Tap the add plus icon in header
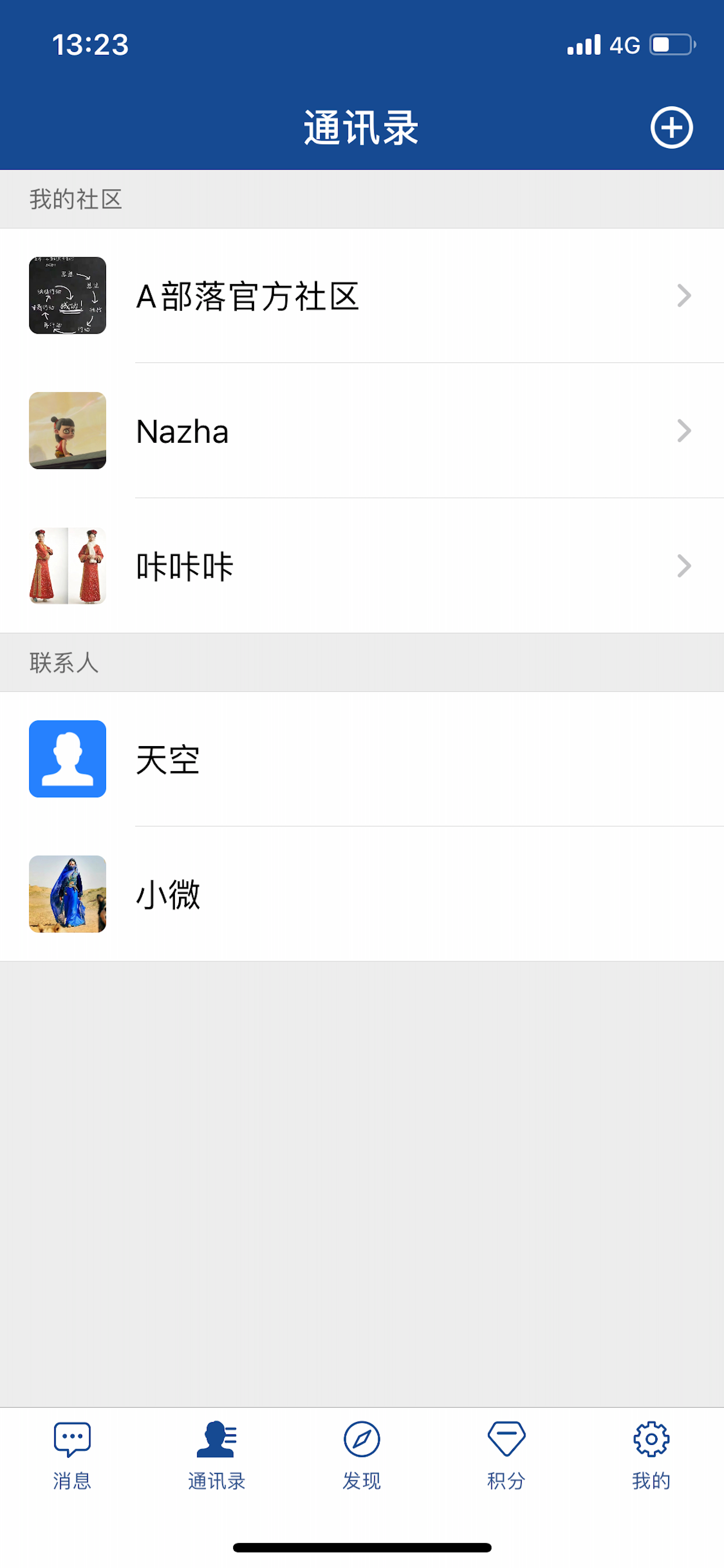 tap(671, 128)
